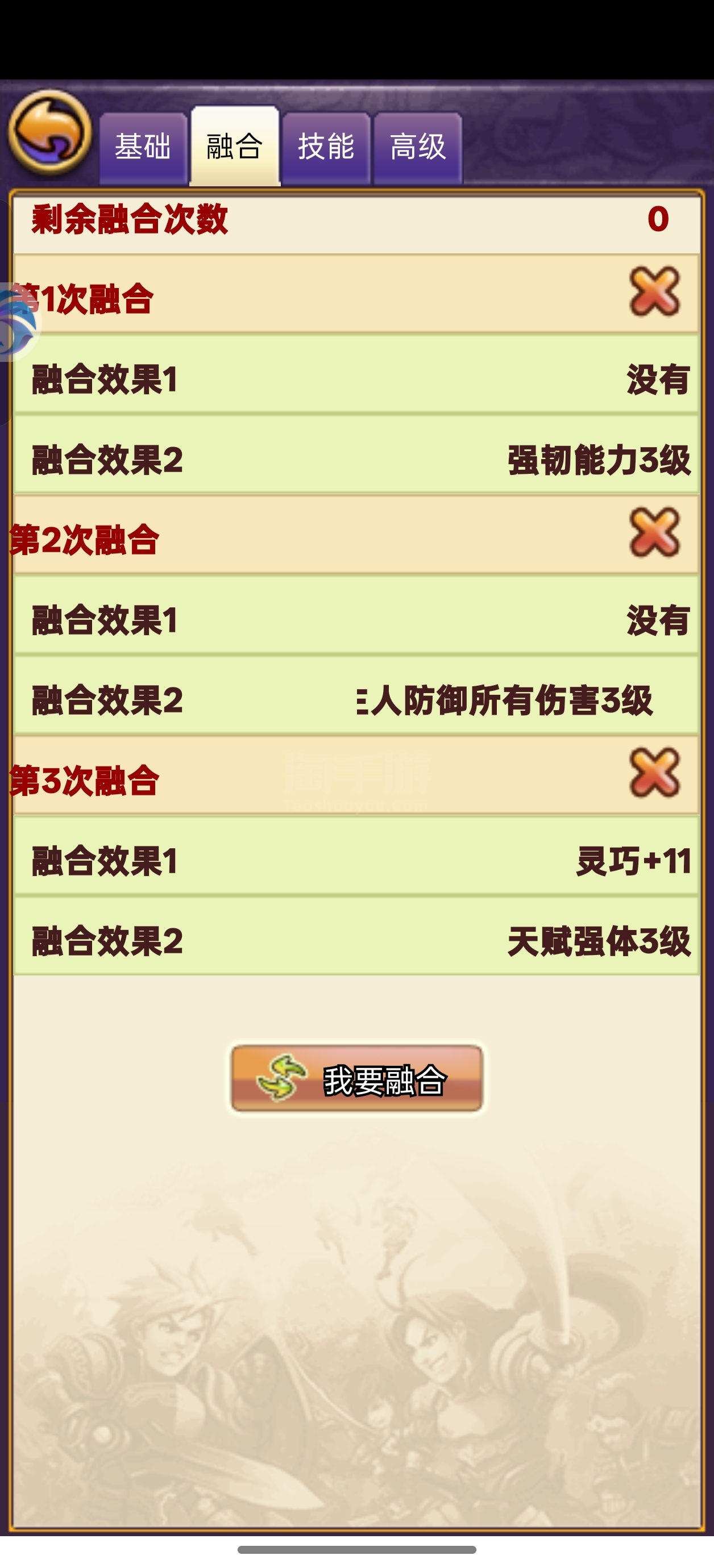
Task: Select the 融合 tab
Action: coord(235,146)
